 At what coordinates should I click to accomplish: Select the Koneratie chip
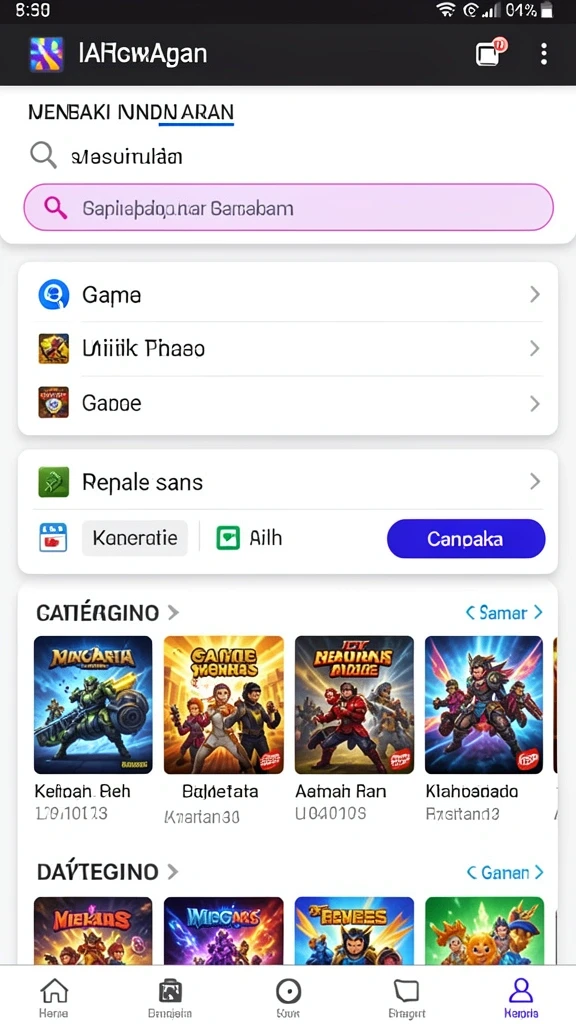pyautogui.click(x=135, y=538)
